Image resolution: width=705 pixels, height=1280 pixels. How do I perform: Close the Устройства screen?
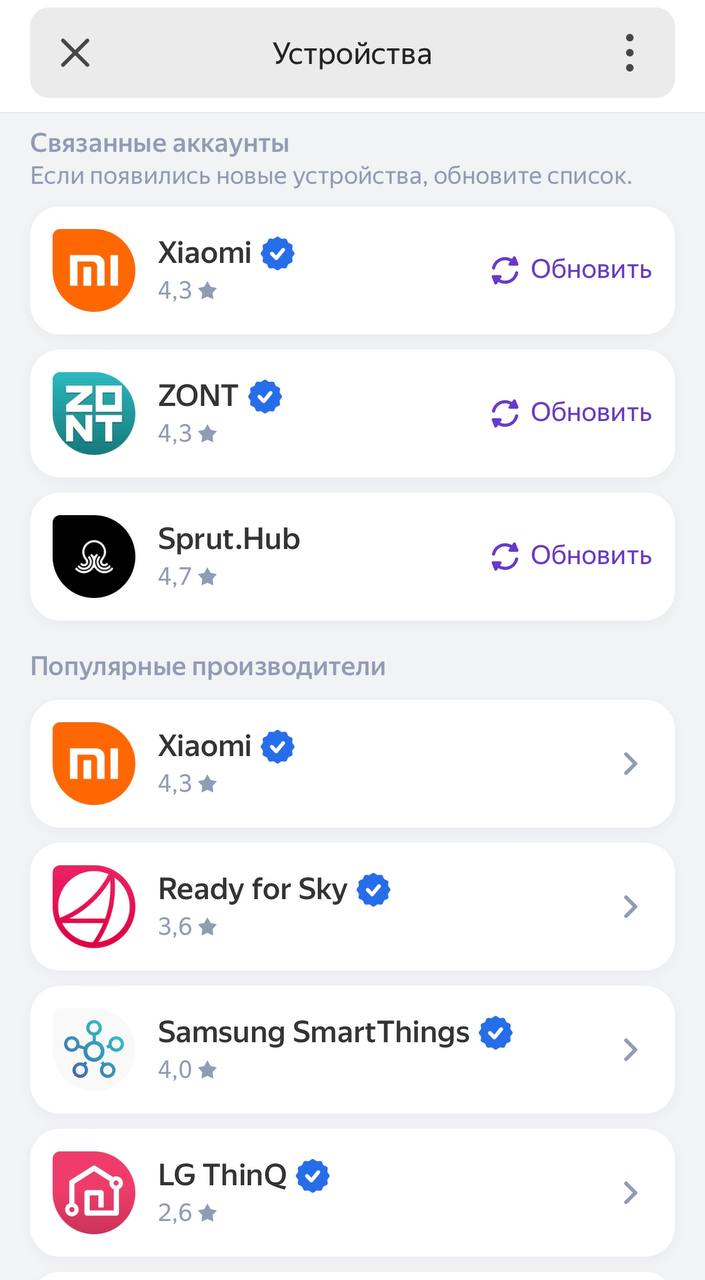[x=75, y=53]
